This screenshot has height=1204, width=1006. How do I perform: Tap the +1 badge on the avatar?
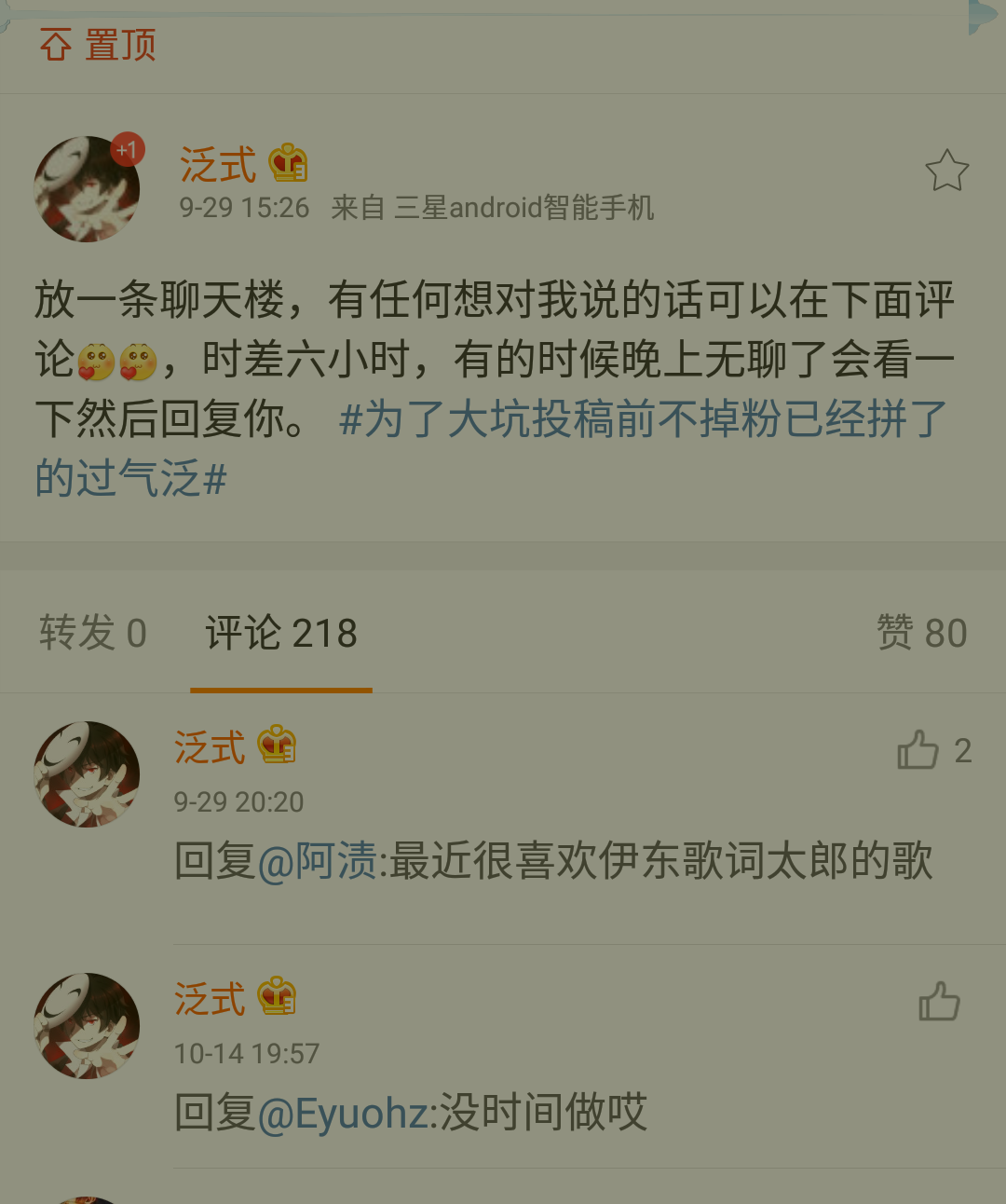(127, 149)
